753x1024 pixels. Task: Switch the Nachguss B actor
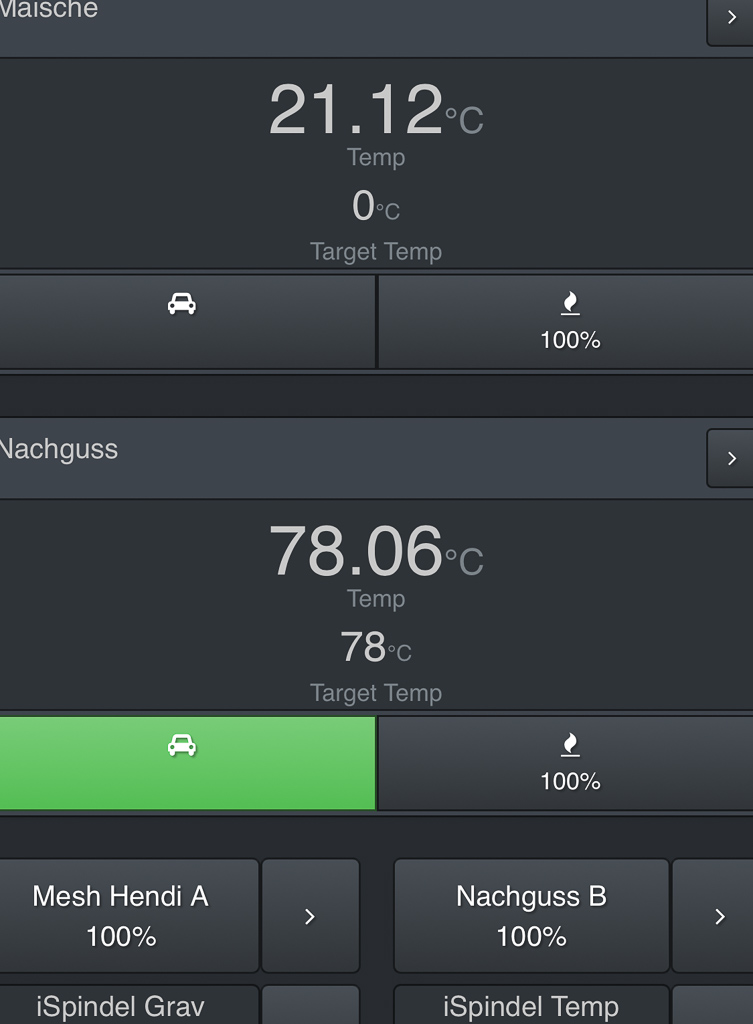(x=530, y=915)
